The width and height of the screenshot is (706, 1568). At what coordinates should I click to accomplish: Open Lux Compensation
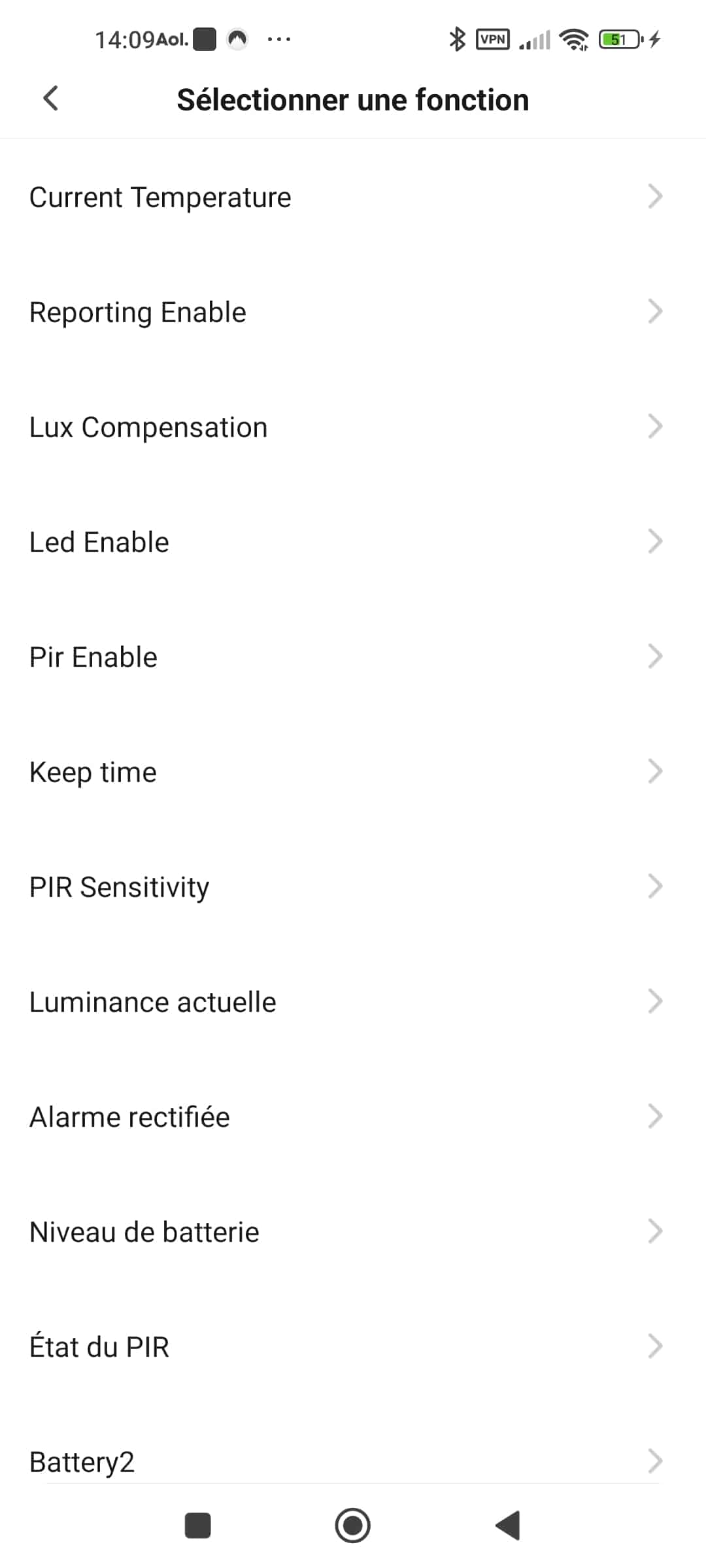[x=353, y=427]
